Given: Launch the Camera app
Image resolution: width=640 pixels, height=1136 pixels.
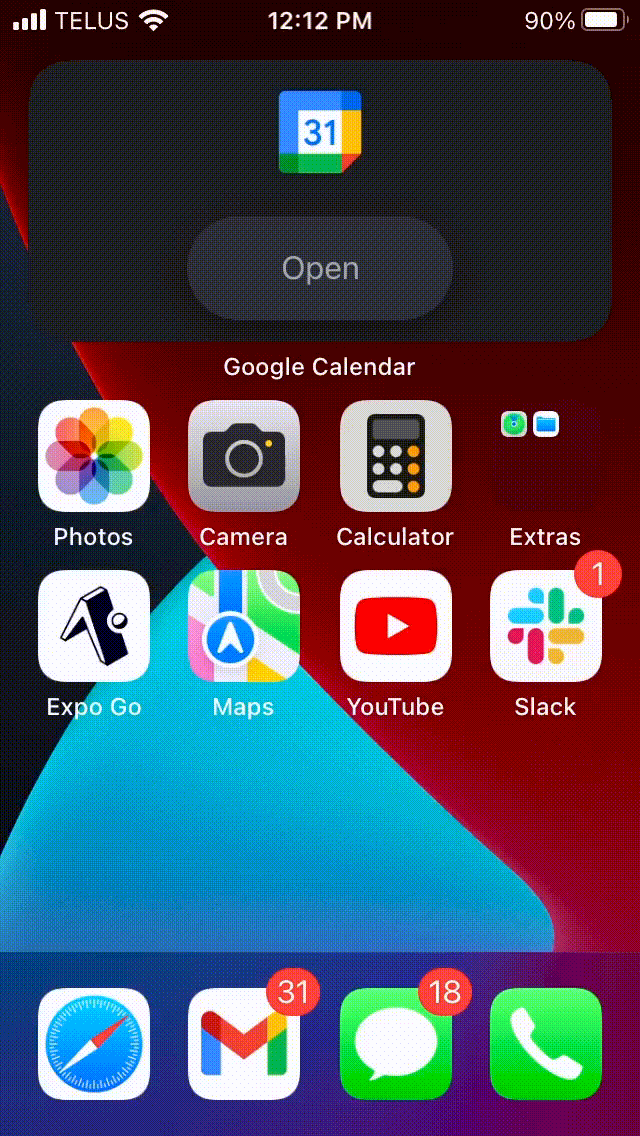Looking at the screenshot, I should [244, 456].
